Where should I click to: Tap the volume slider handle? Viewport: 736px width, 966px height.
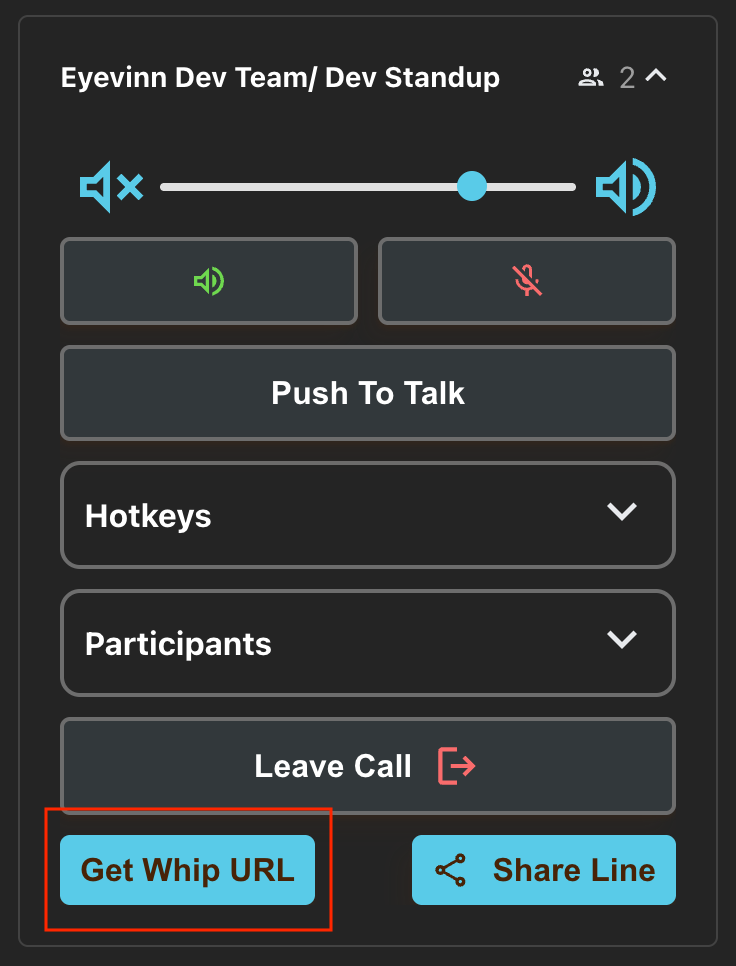[471, 186]
